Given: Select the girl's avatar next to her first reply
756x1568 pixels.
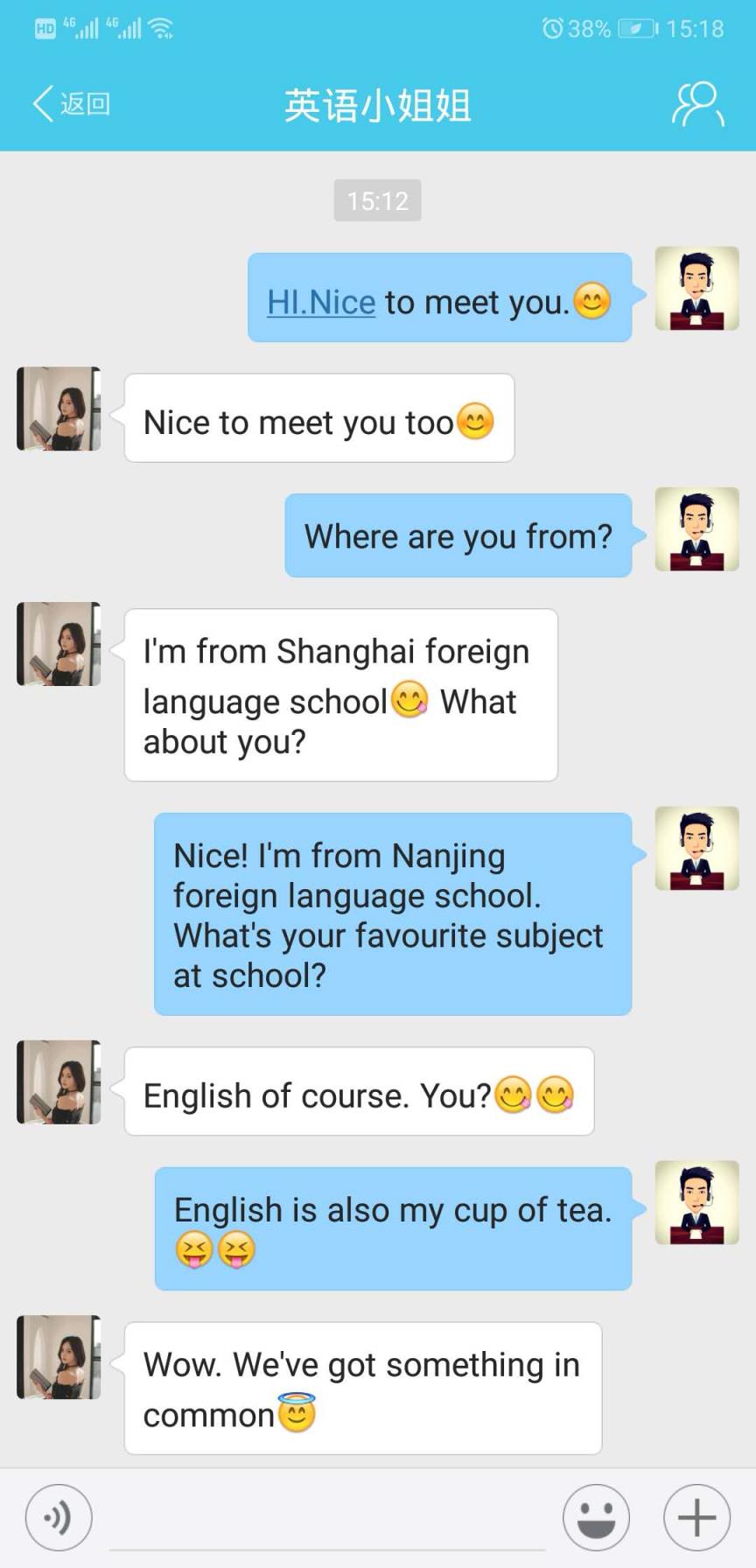Looking at the screenshot, I should coord(58,409).
